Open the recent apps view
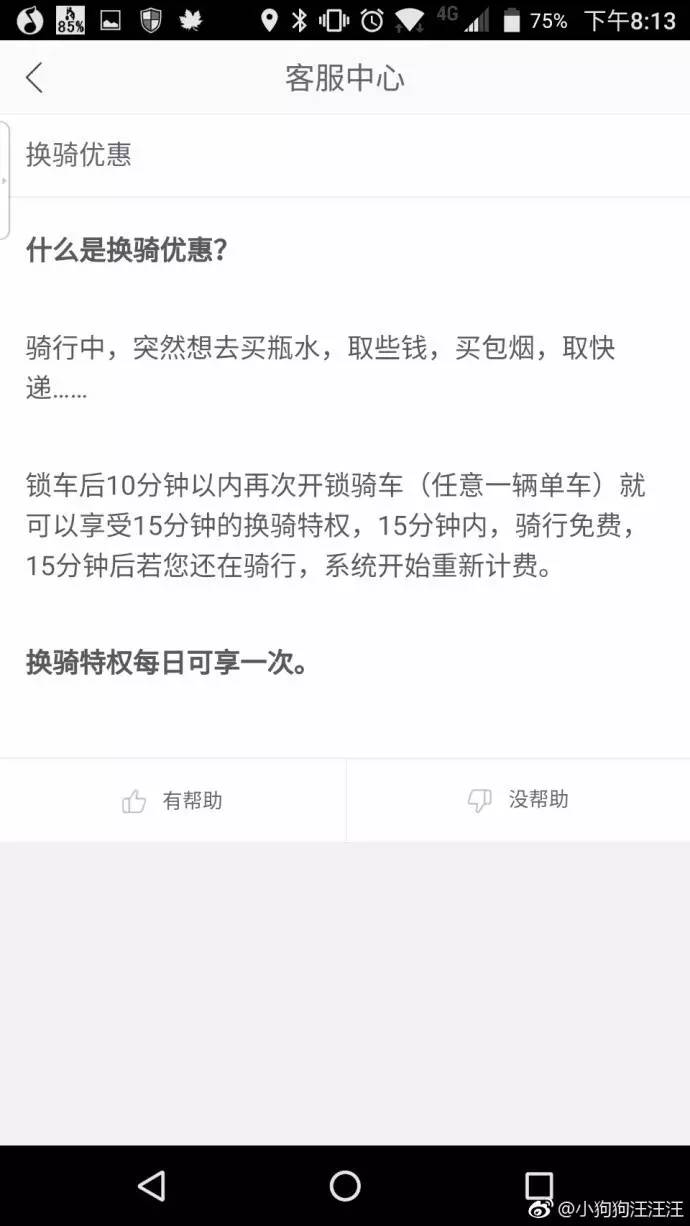The height and width of the screenshot is (1226, 690). click(538, 1185)
